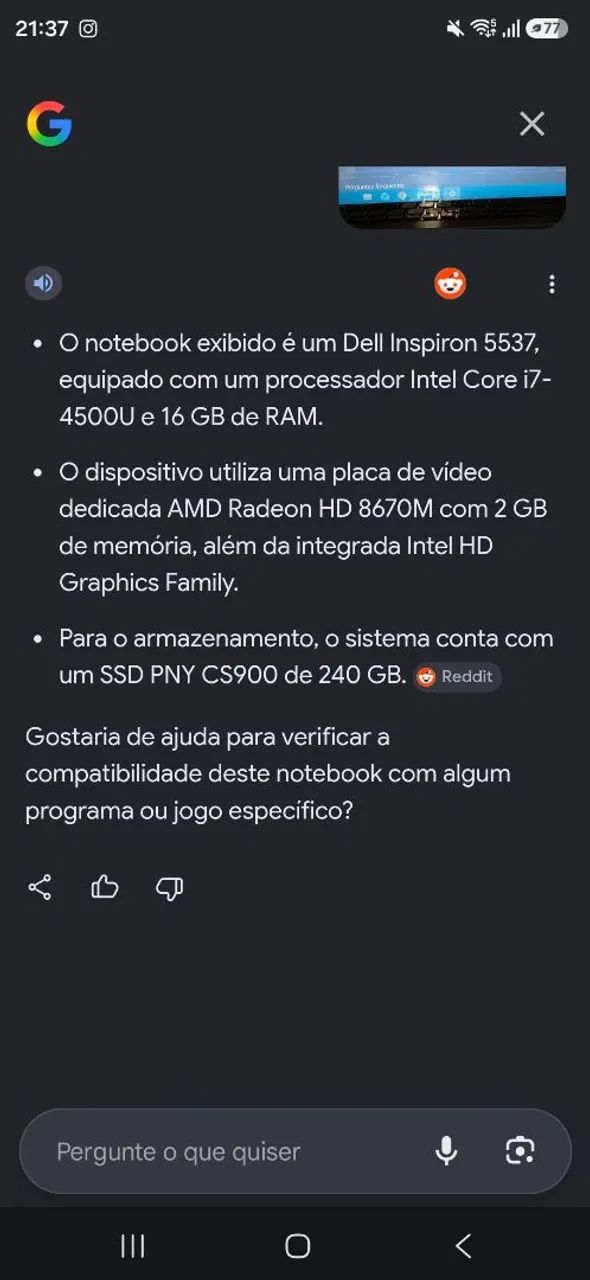
Task: Give the answer a thumbs down
Action: pos(170,888)
